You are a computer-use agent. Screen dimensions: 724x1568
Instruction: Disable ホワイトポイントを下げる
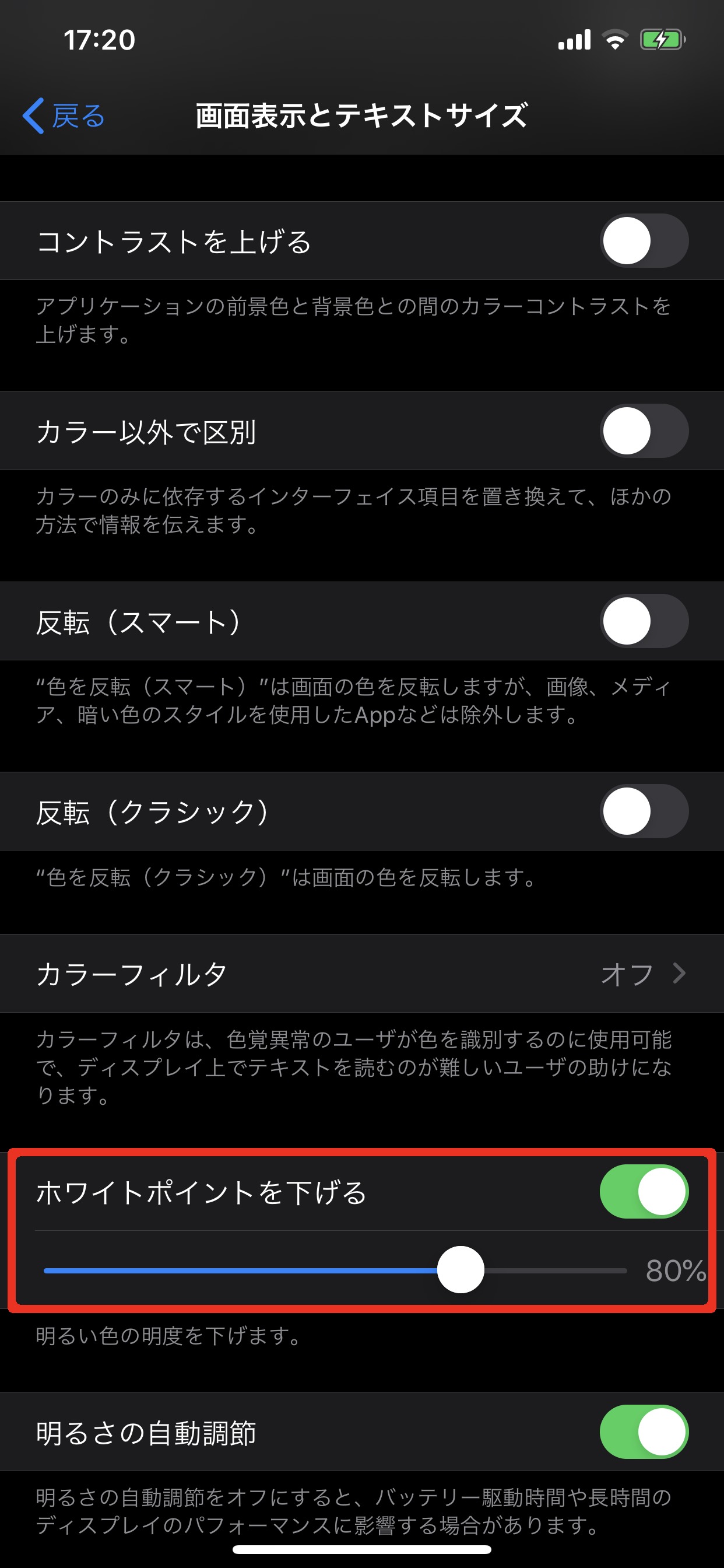click(644, 1192)
